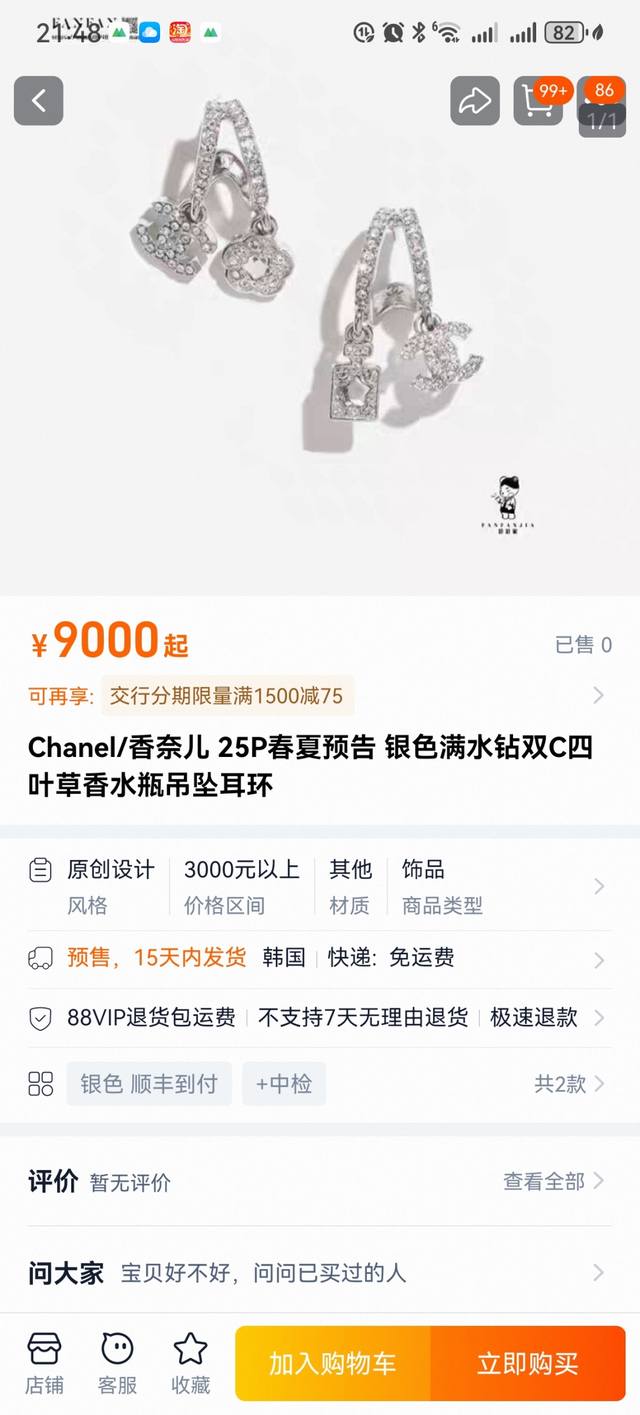Share this Chanel earrings listing

pos(475,100)
